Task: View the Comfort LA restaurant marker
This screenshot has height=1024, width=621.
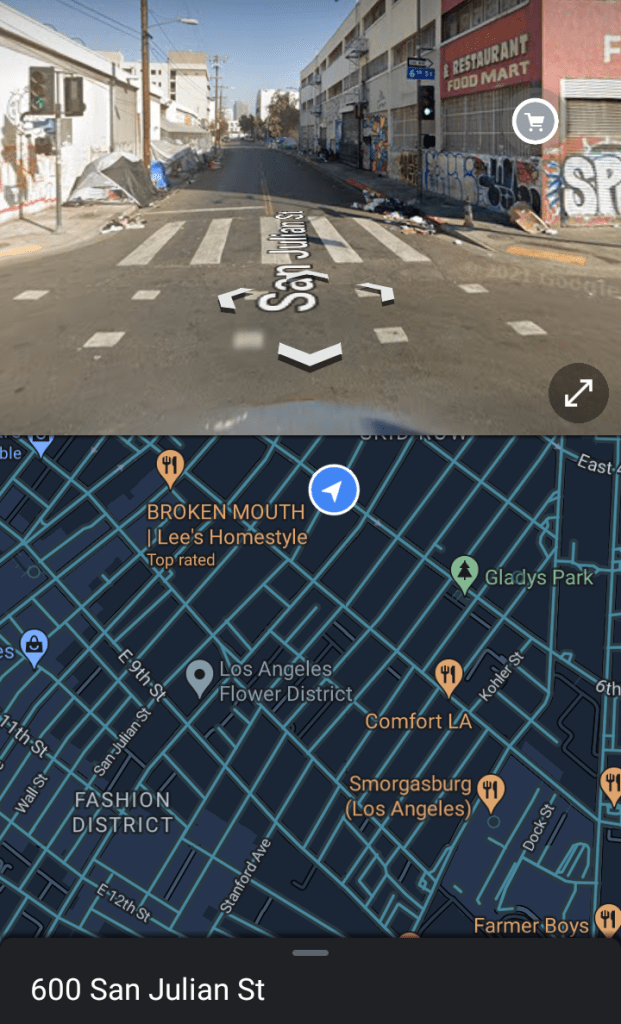Action: 448,676
